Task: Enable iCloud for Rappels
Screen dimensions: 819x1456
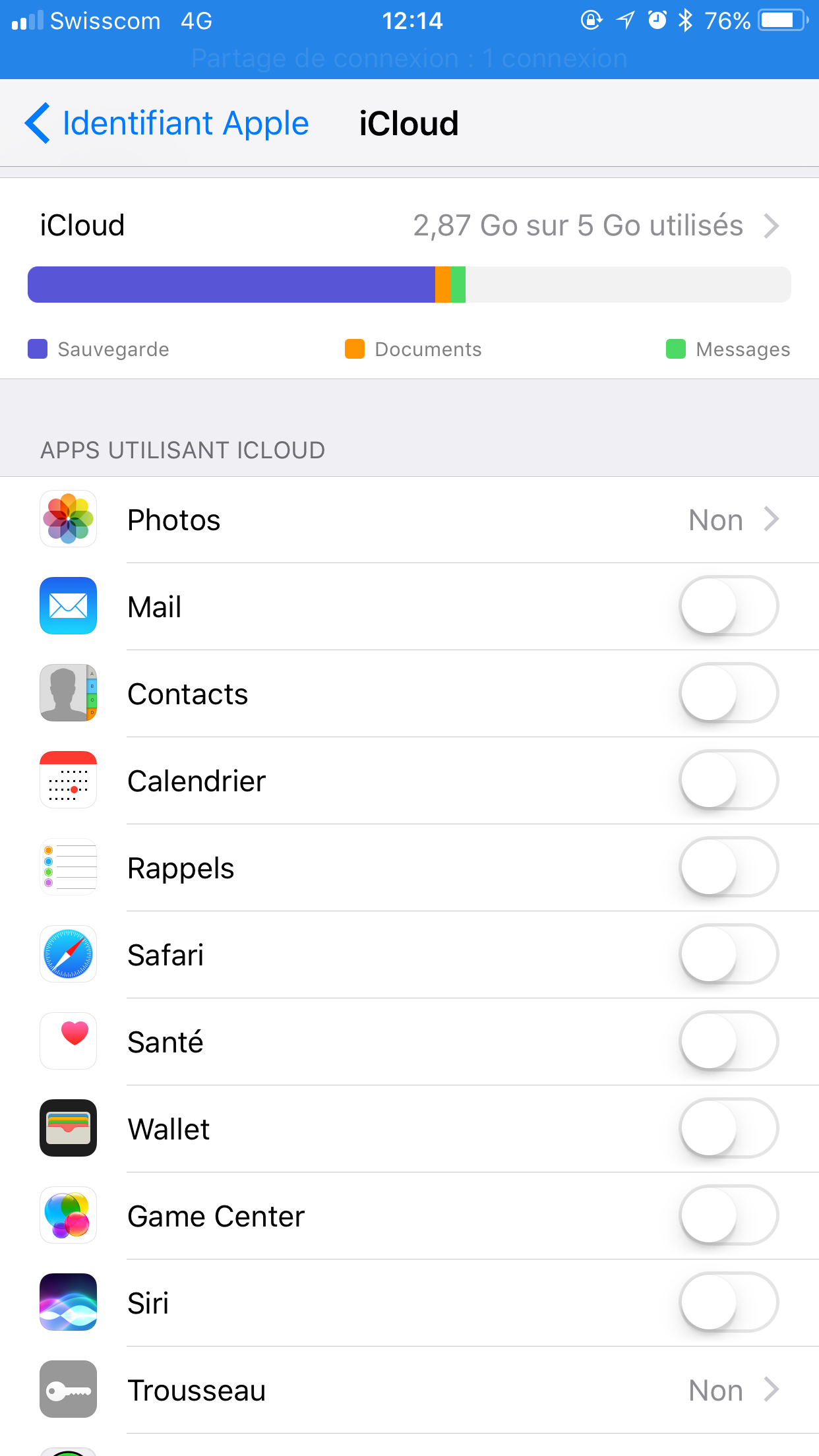Action: tap(728, 867)
